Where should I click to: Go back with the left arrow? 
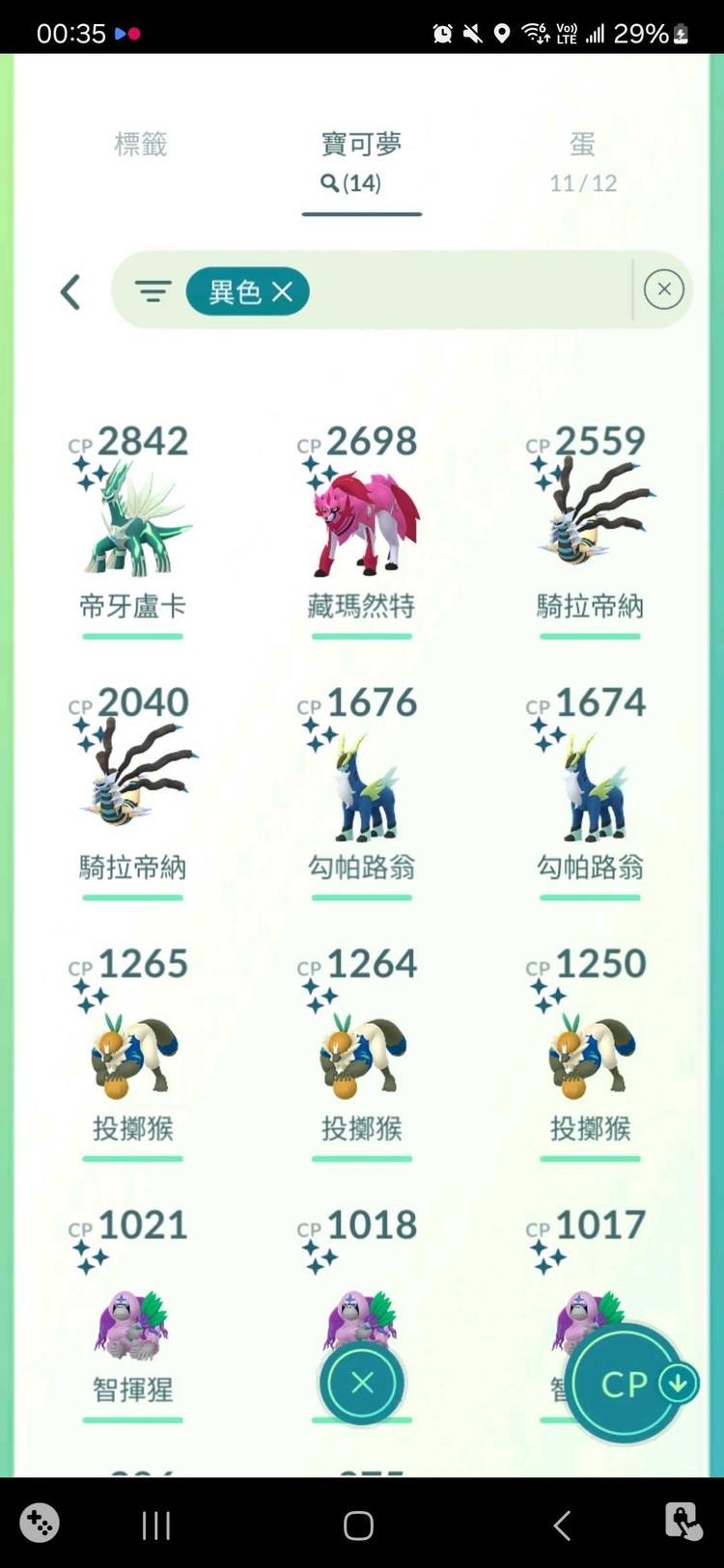[x=70, y=291]
